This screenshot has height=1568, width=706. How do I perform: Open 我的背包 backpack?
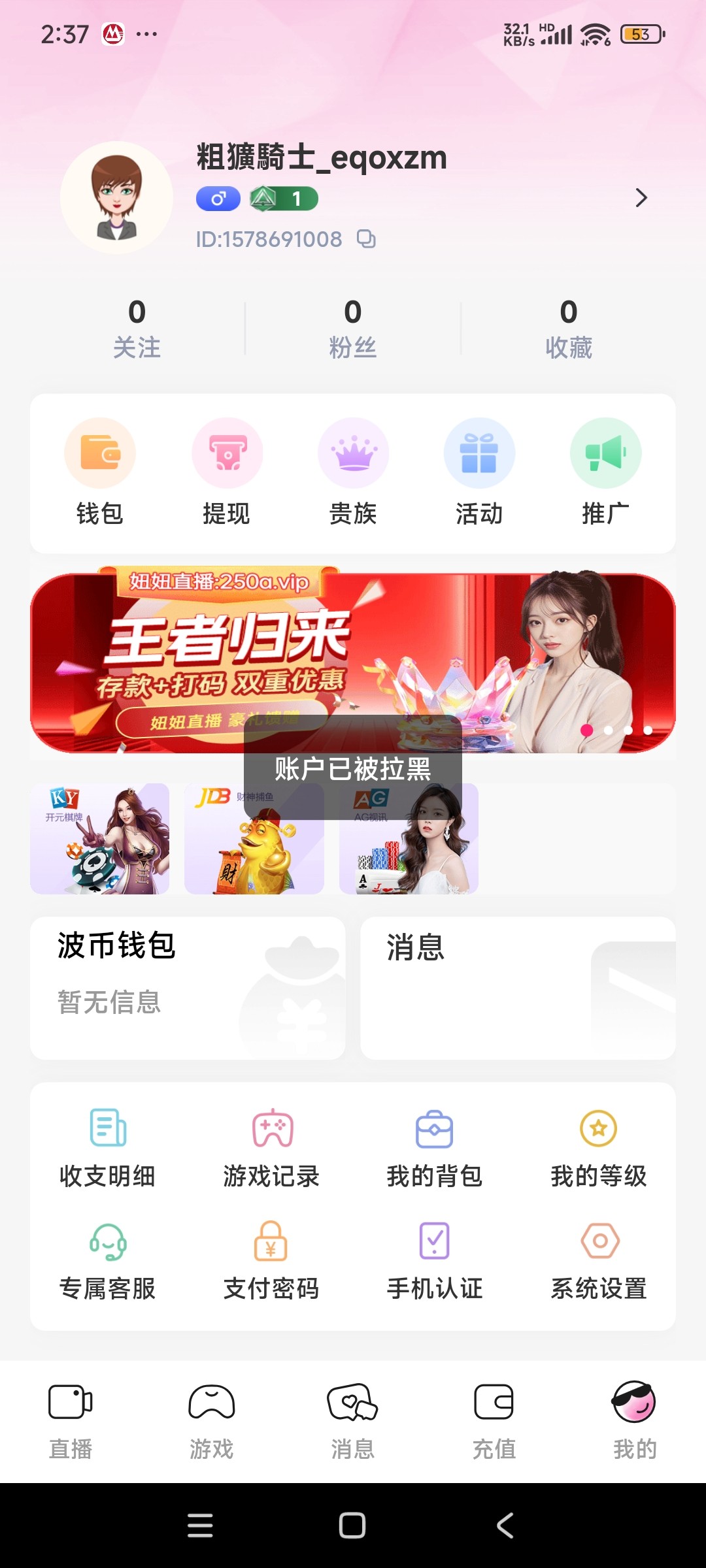click(x=435, y=1148)
